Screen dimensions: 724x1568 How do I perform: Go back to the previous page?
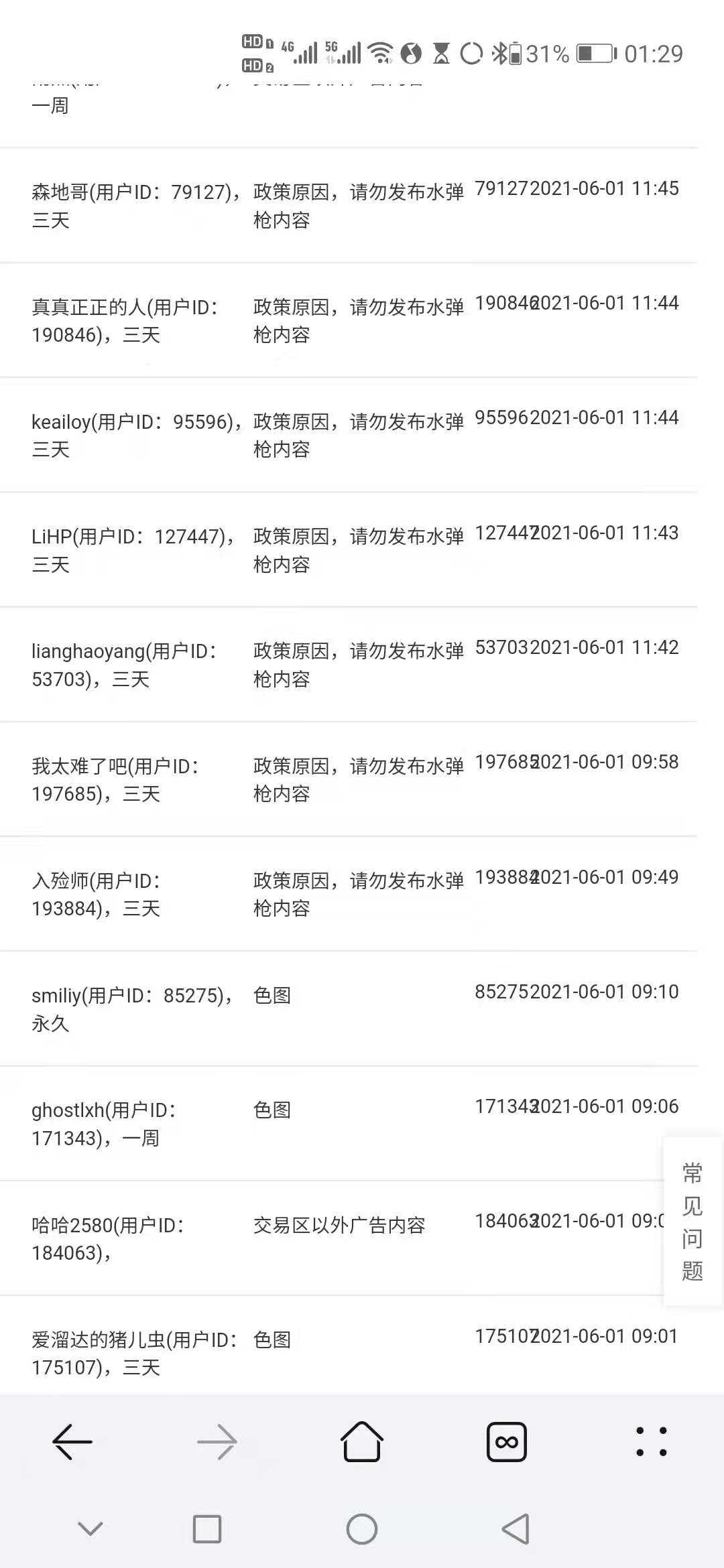[72, 1441]
